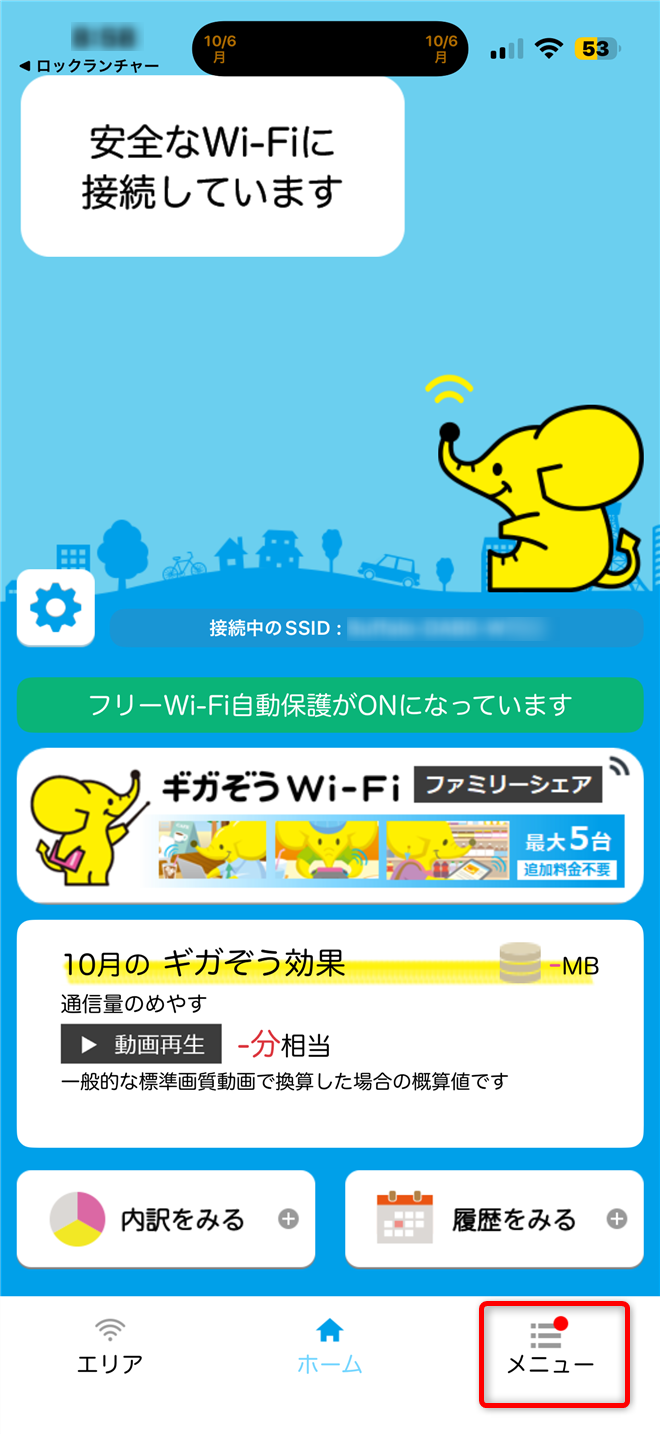
Task: Switch to the エリア tab
Action: click(110, 1346)
